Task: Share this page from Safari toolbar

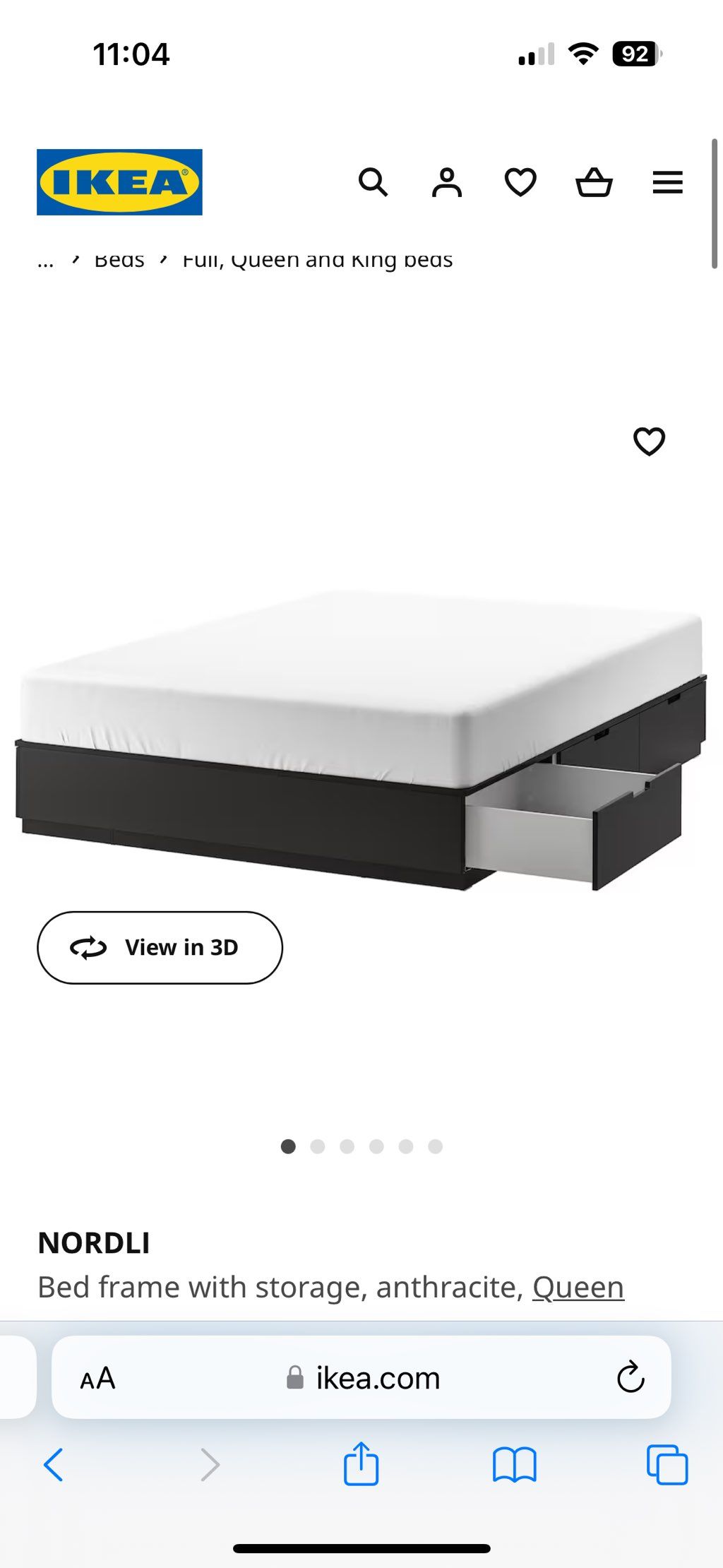Action: [x=361, y=1464]
